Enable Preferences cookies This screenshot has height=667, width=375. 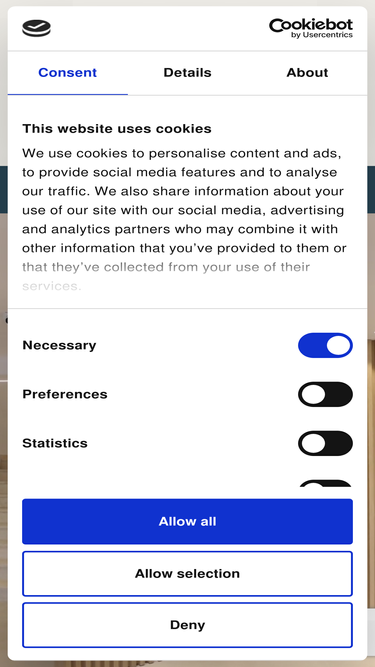pyautogui.click(x=325, y=394)
